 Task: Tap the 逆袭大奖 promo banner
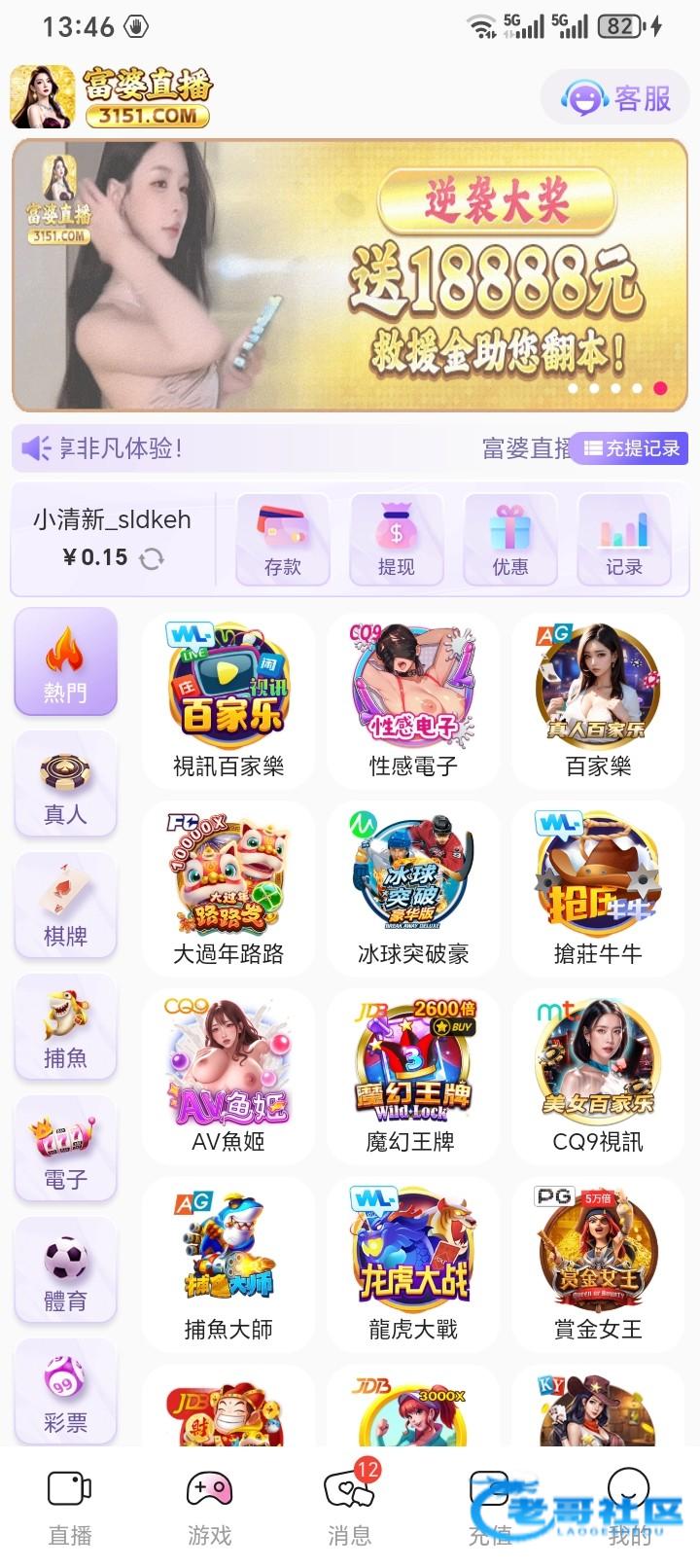350,275
